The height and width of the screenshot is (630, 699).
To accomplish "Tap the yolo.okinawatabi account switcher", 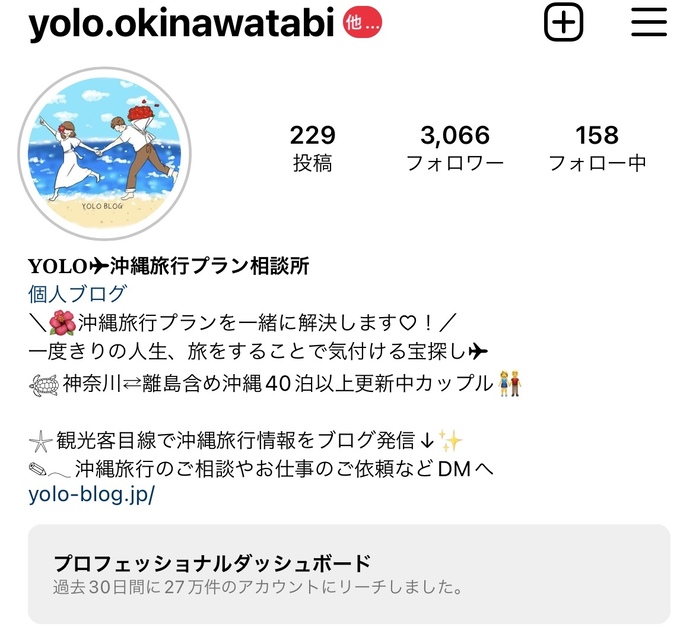I will tap(180, 24).
